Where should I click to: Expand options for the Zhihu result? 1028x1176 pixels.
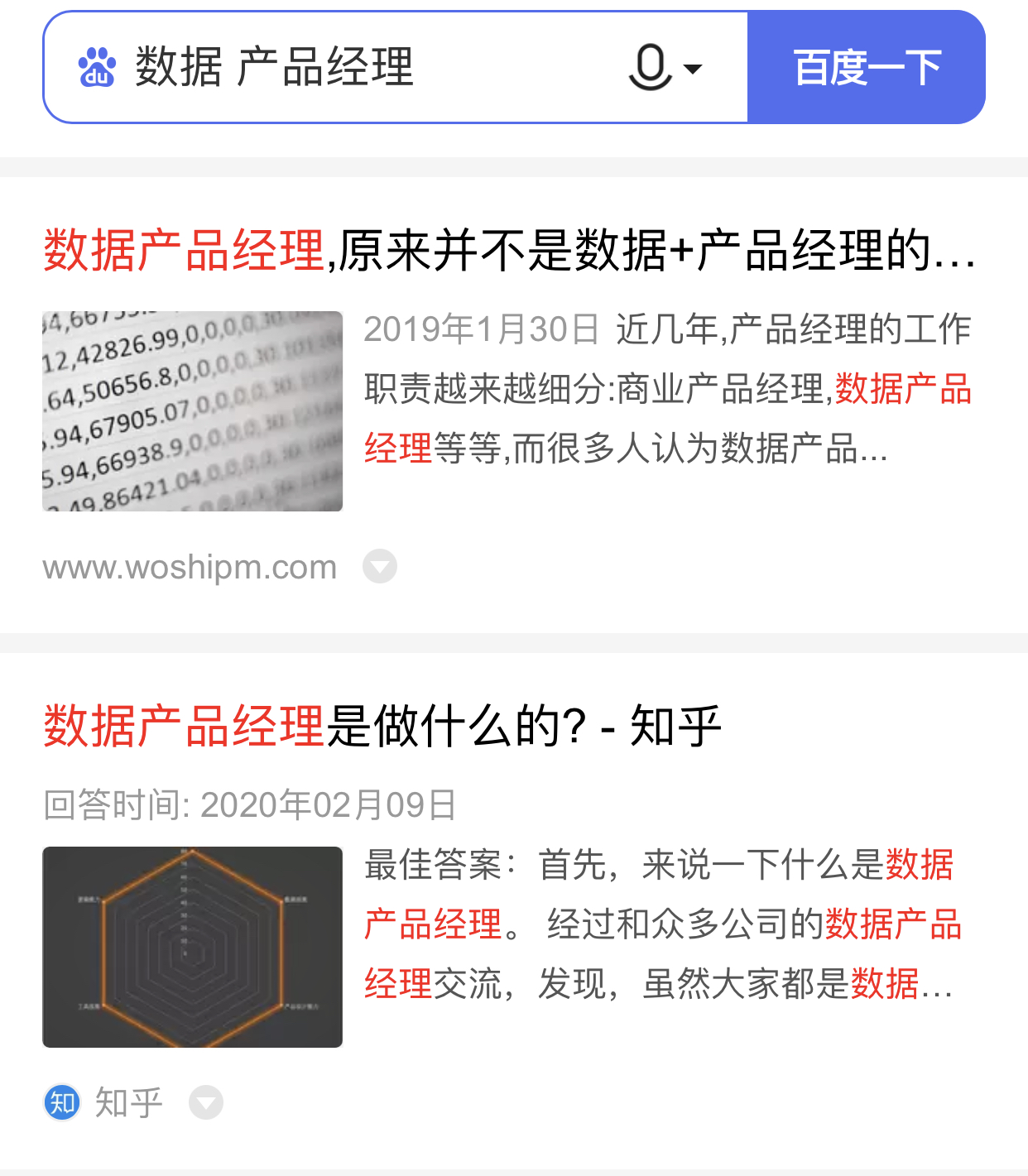click(205, 1102)
